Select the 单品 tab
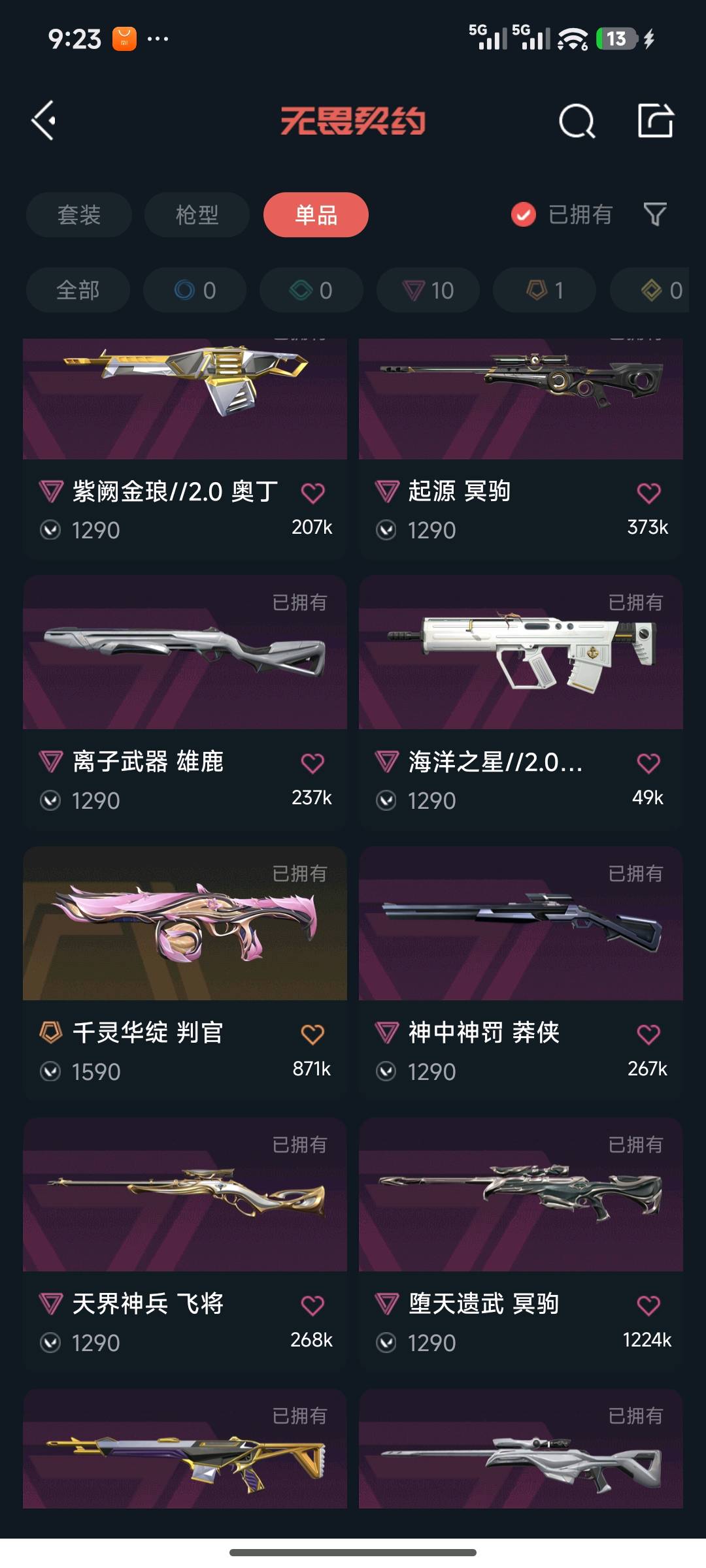Screen dimensions: 706x1568 pyautogui.click(x=316, y=215)
